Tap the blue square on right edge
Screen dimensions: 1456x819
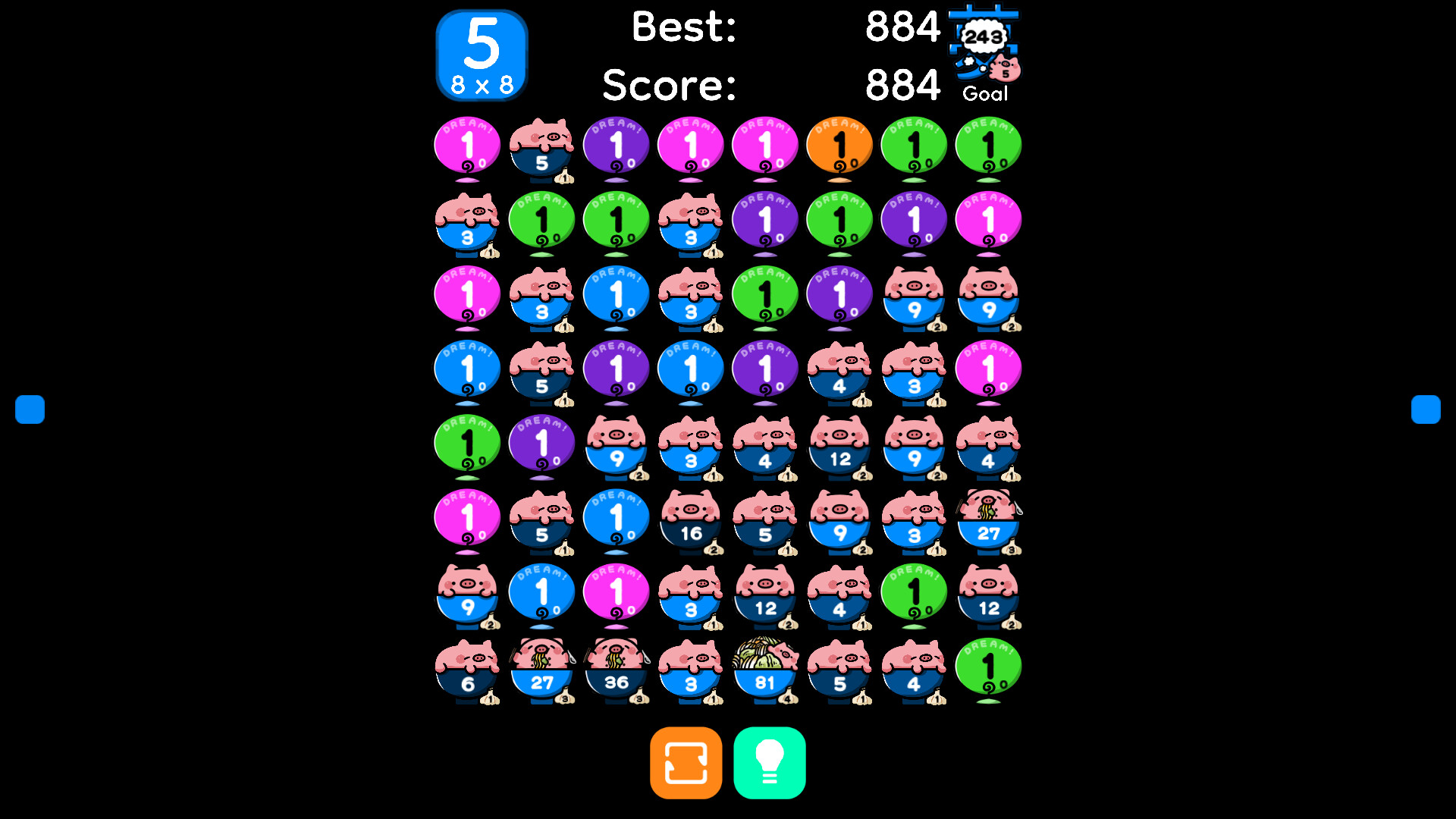(1426, 409)
